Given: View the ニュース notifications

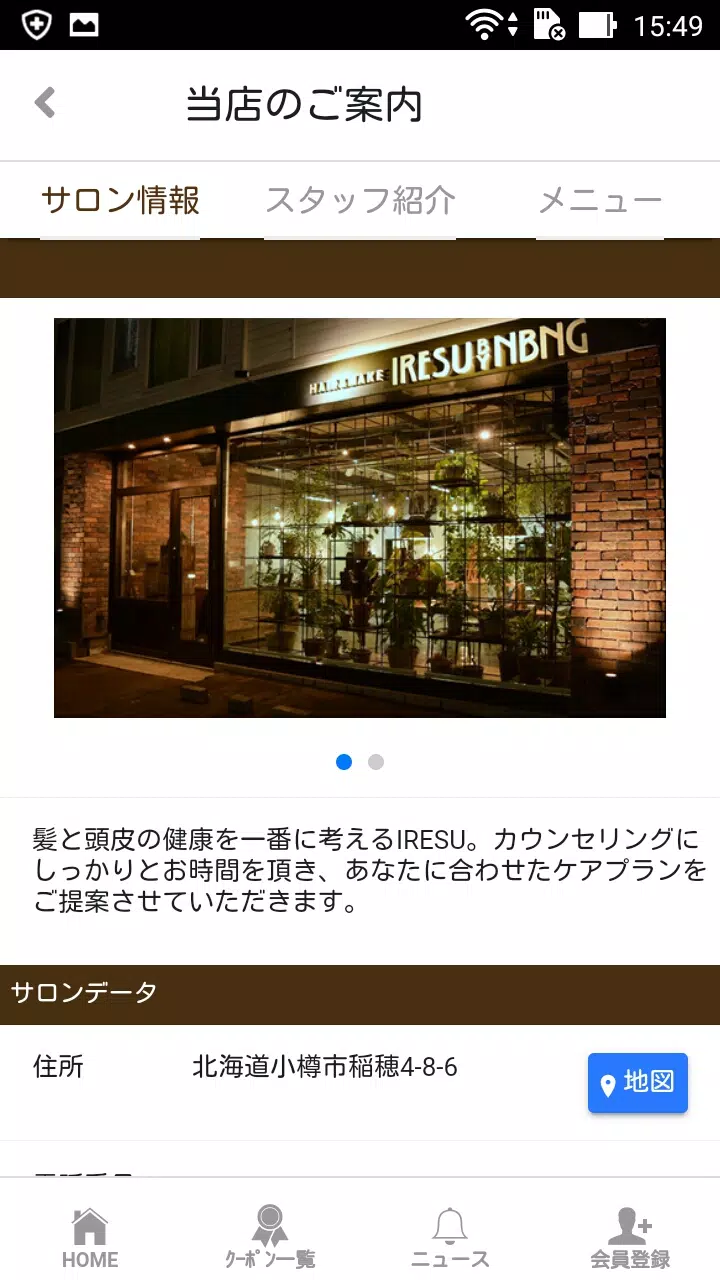Looking at the screenshot, I should pos(450,1238).
